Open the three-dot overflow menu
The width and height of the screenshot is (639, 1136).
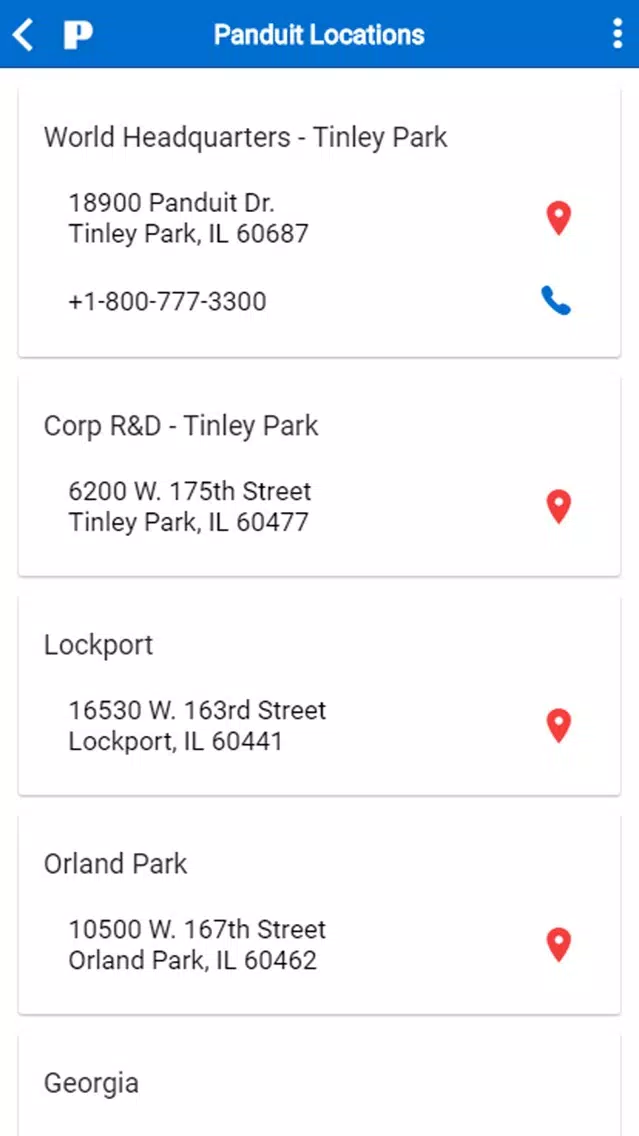(x=617, y=34)
